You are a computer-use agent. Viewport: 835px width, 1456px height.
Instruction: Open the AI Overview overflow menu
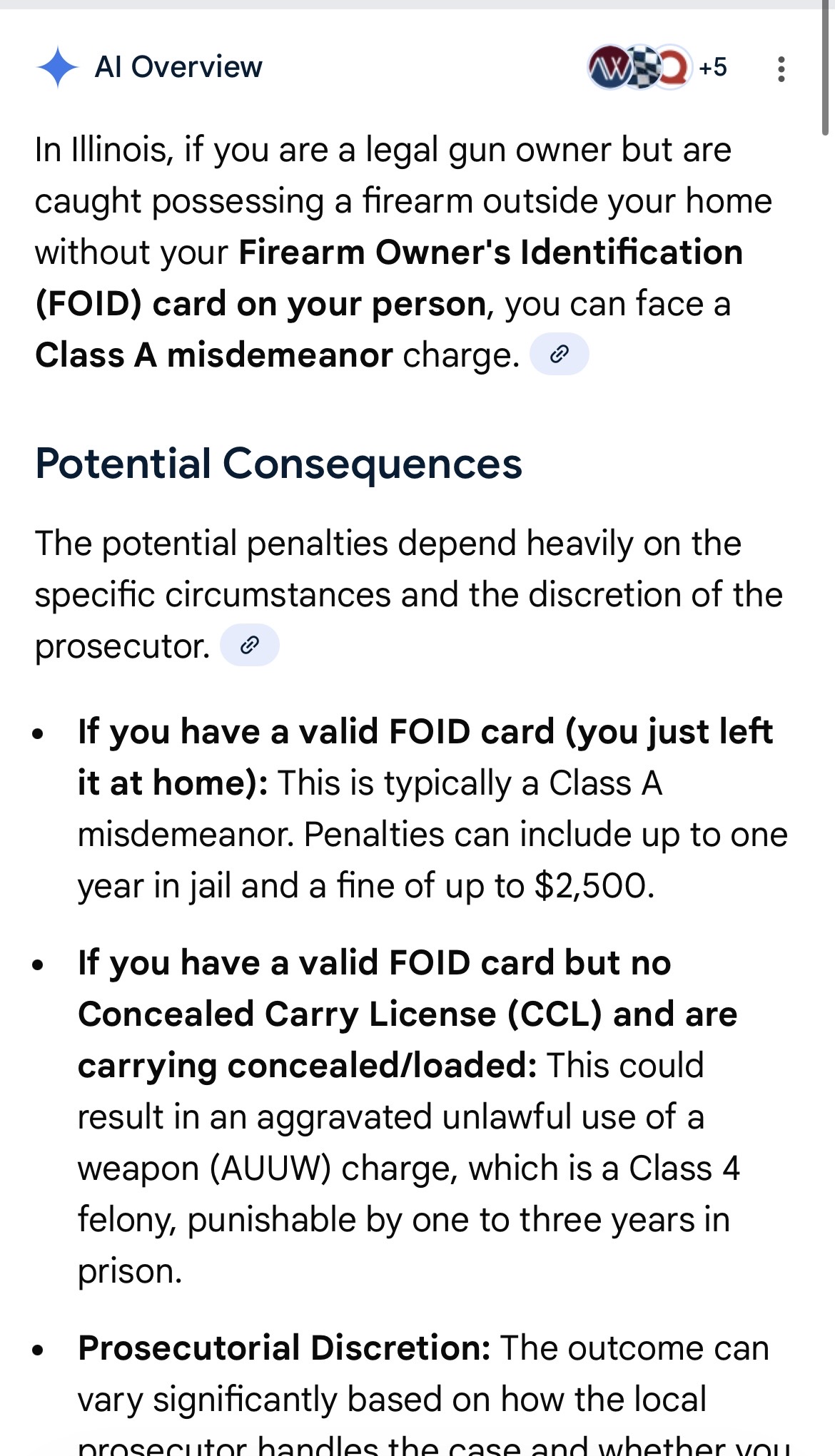[x=781, y=69]
